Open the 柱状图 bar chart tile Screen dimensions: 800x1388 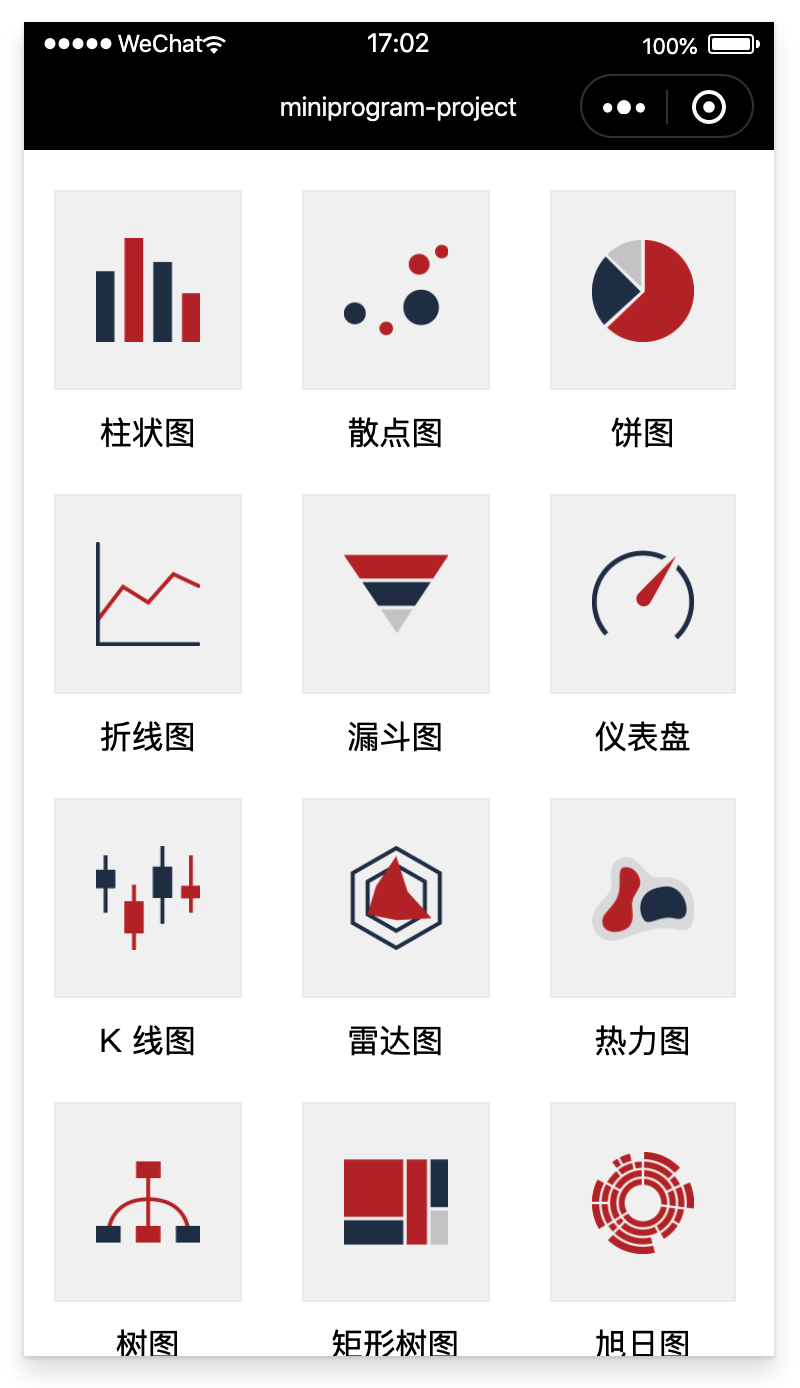[148, 290]
